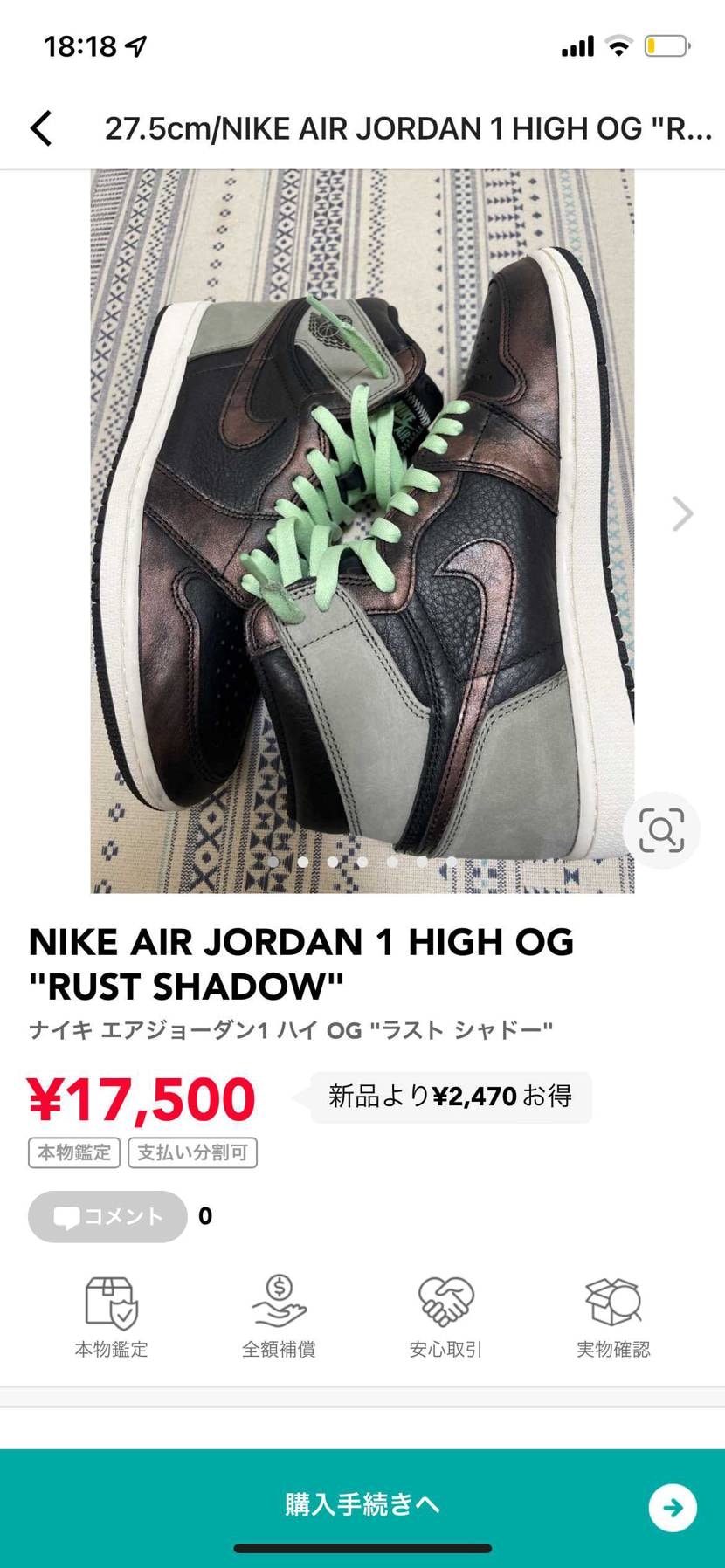Select the last photo indicator dot
725x1568 pixels.
coord(452,861)
